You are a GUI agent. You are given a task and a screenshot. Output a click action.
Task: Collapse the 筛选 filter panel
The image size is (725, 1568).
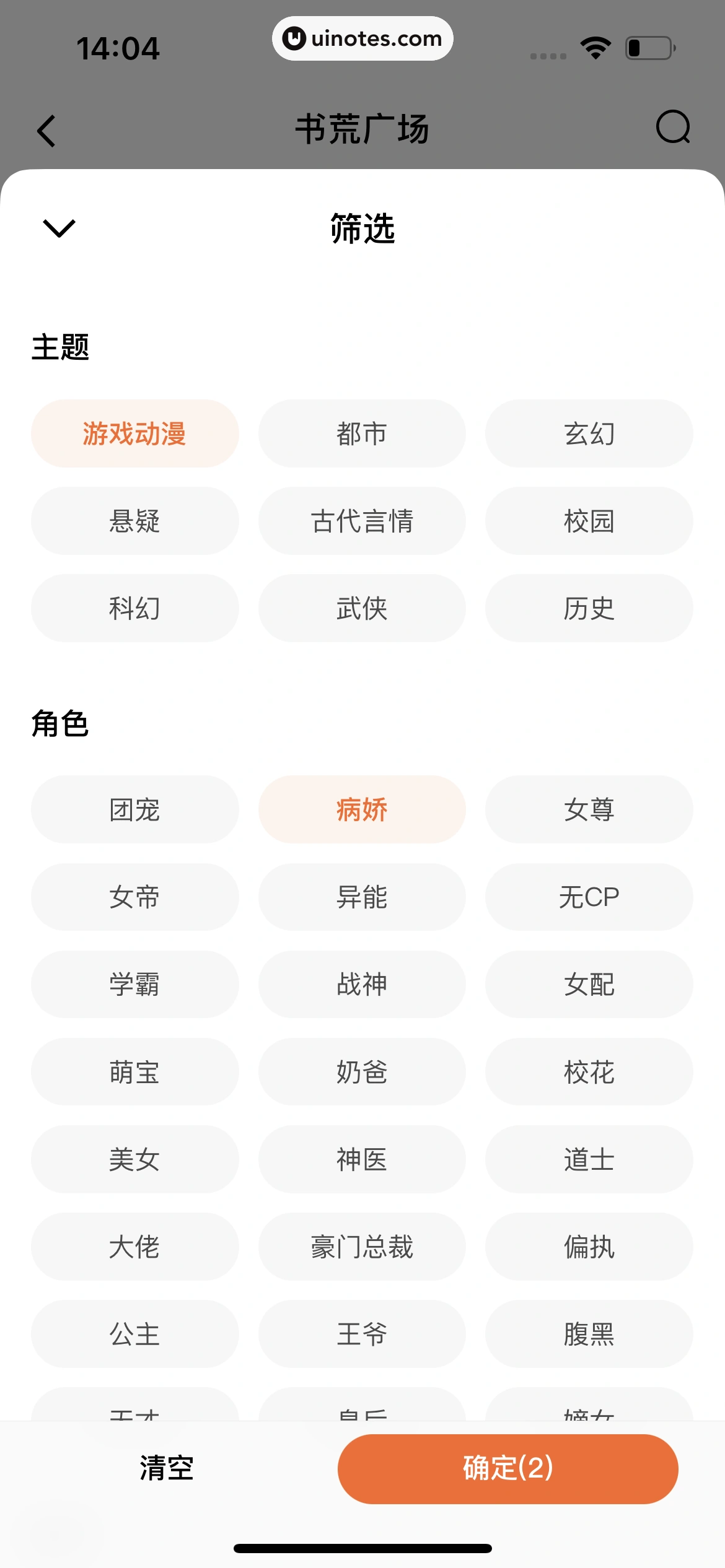(59, 228)
